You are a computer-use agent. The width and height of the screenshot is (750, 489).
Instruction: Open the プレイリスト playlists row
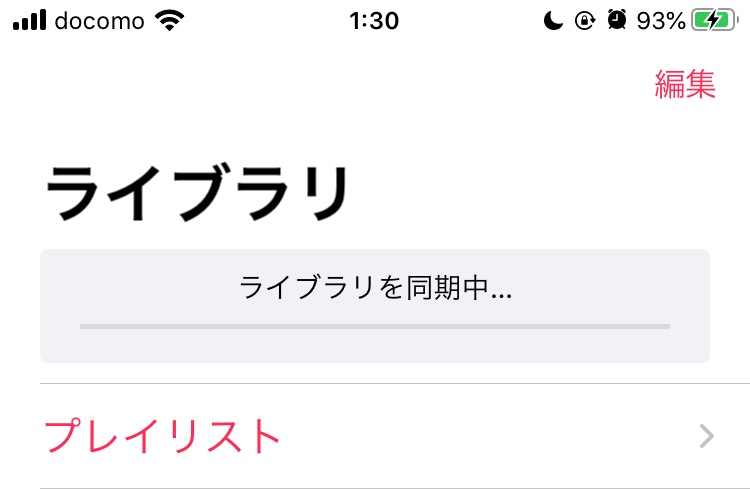[x=375, y=436]
